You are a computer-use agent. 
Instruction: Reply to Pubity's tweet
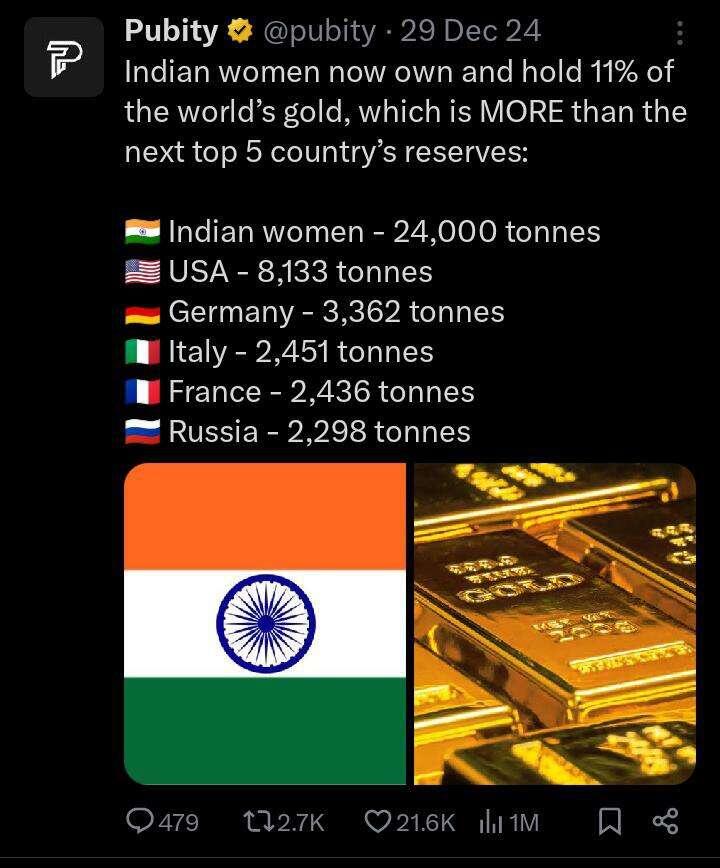point(140,822)
